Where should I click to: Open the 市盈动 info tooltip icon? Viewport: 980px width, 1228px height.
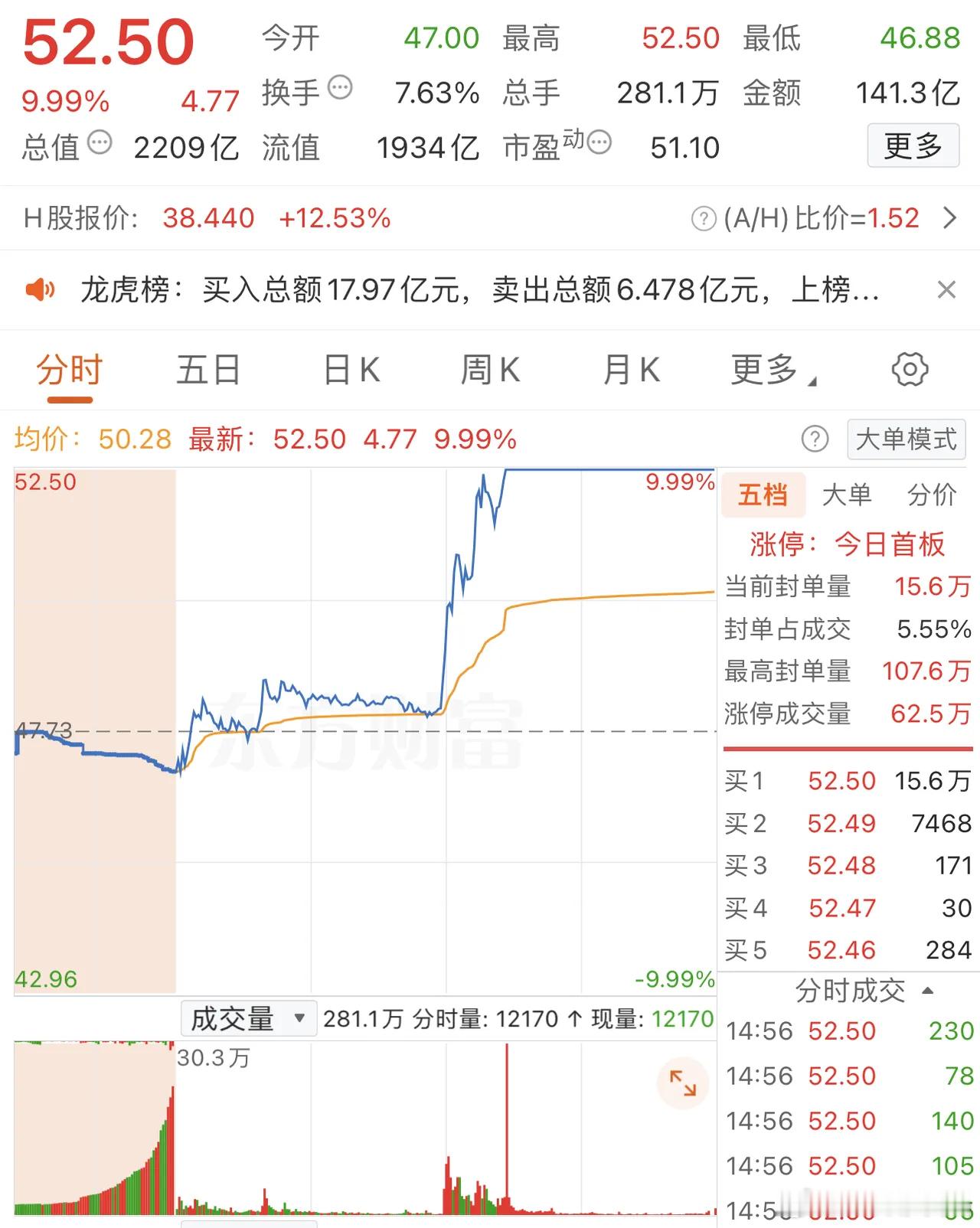coord(599,142)
